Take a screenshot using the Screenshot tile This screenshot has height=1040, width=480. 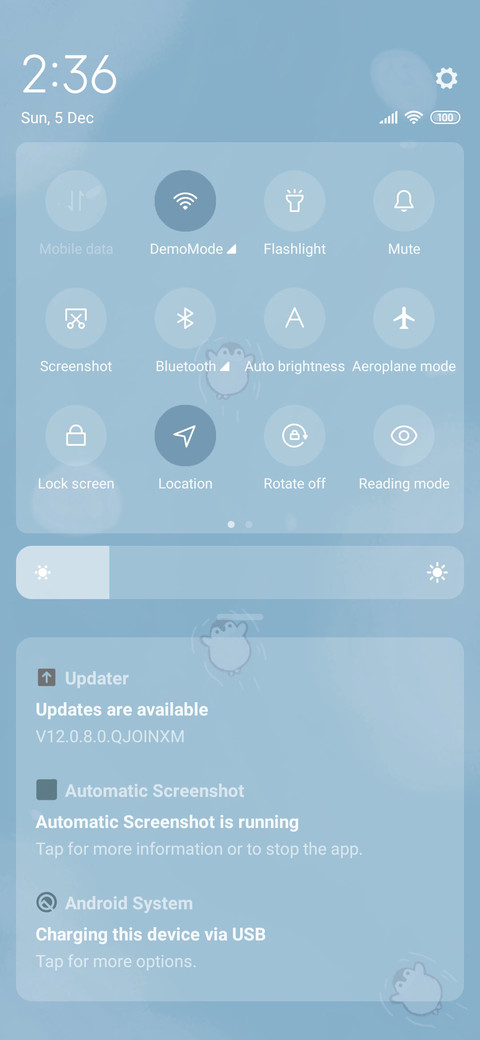click(76, 318)
